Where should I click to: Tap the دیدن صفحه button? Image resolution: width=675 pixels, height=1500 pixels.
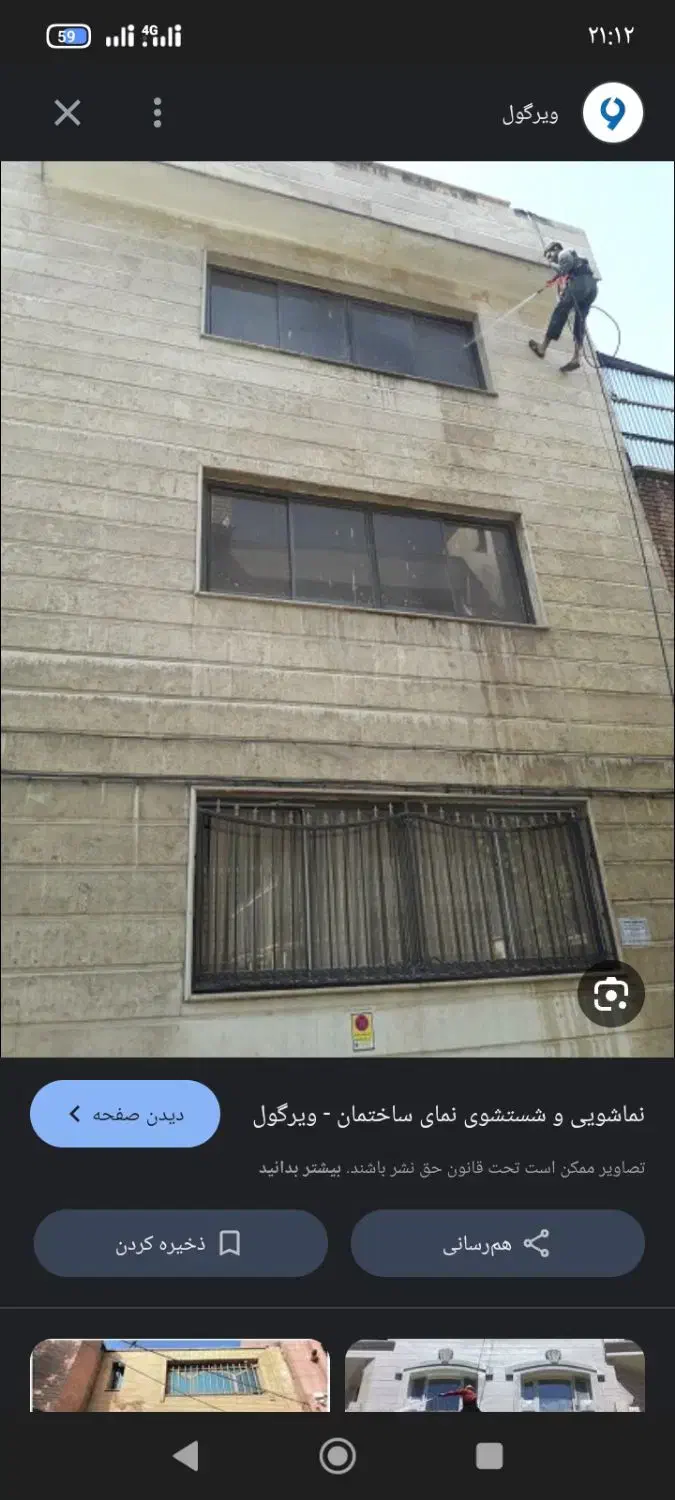pyautogui.click(x=125, y=1114)
